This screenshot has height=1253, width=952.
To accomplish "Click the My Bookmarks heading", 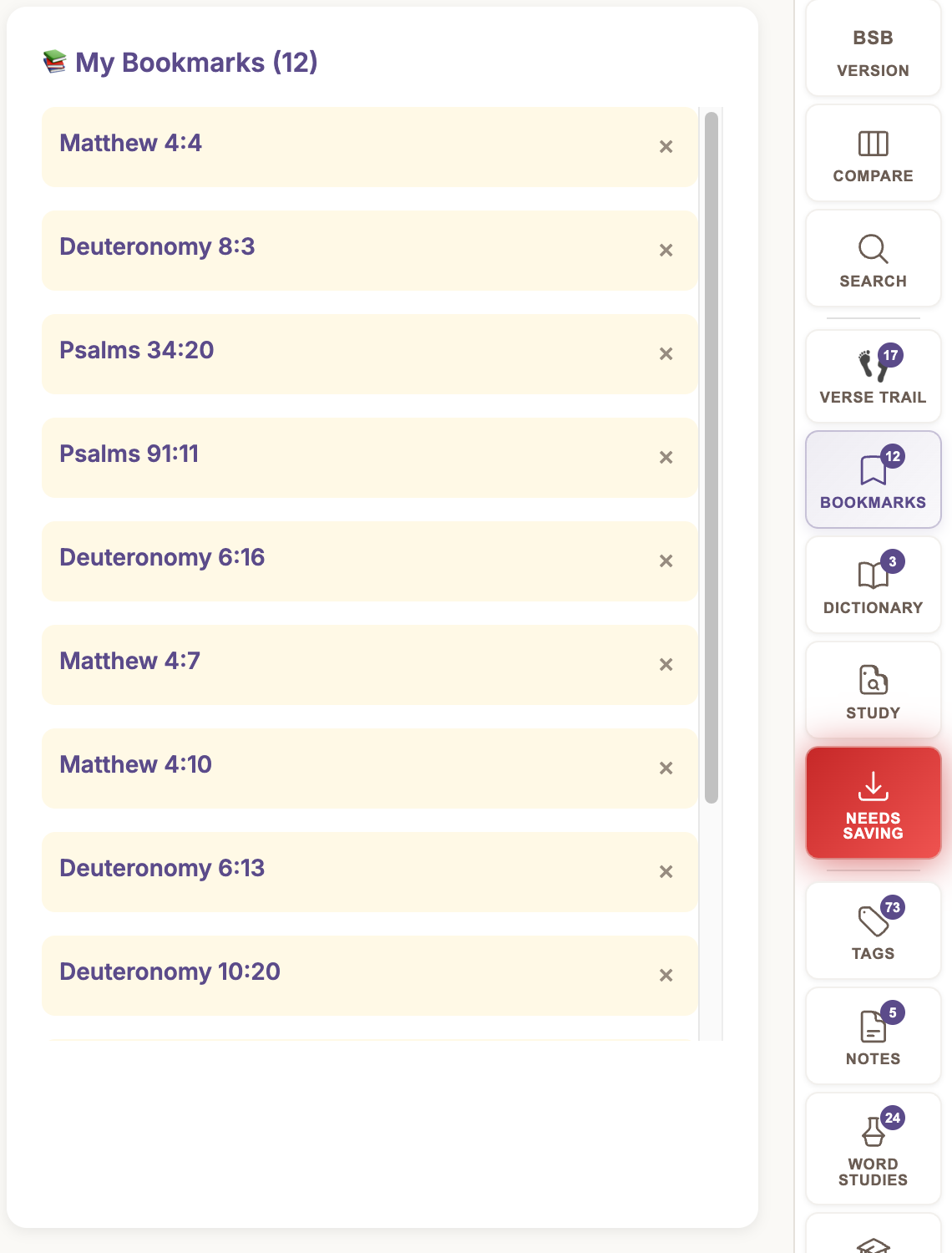I will [181, 62].
